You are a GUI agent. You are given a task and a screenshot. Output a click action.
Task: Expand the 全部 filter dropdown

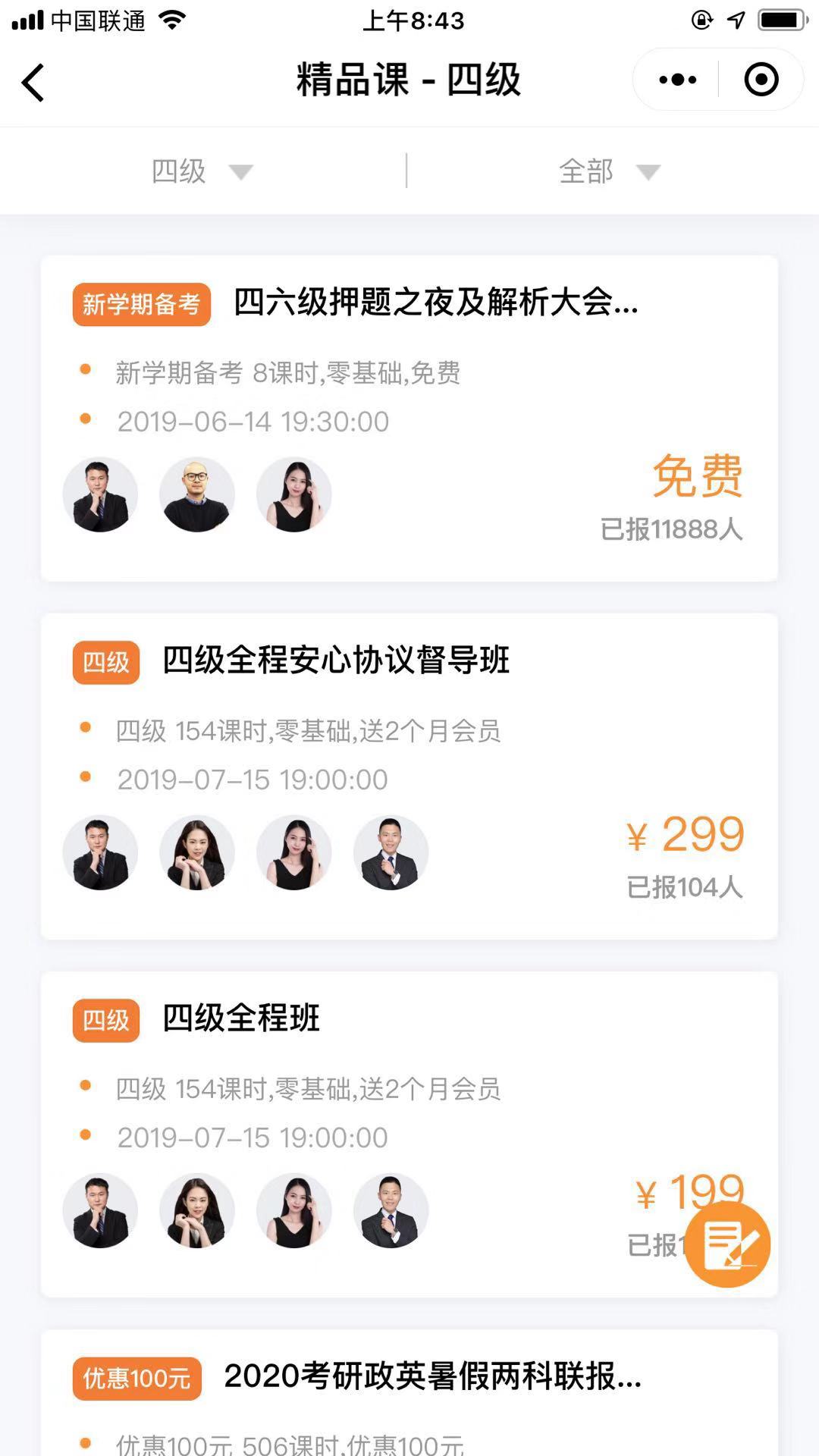[610, 171]
